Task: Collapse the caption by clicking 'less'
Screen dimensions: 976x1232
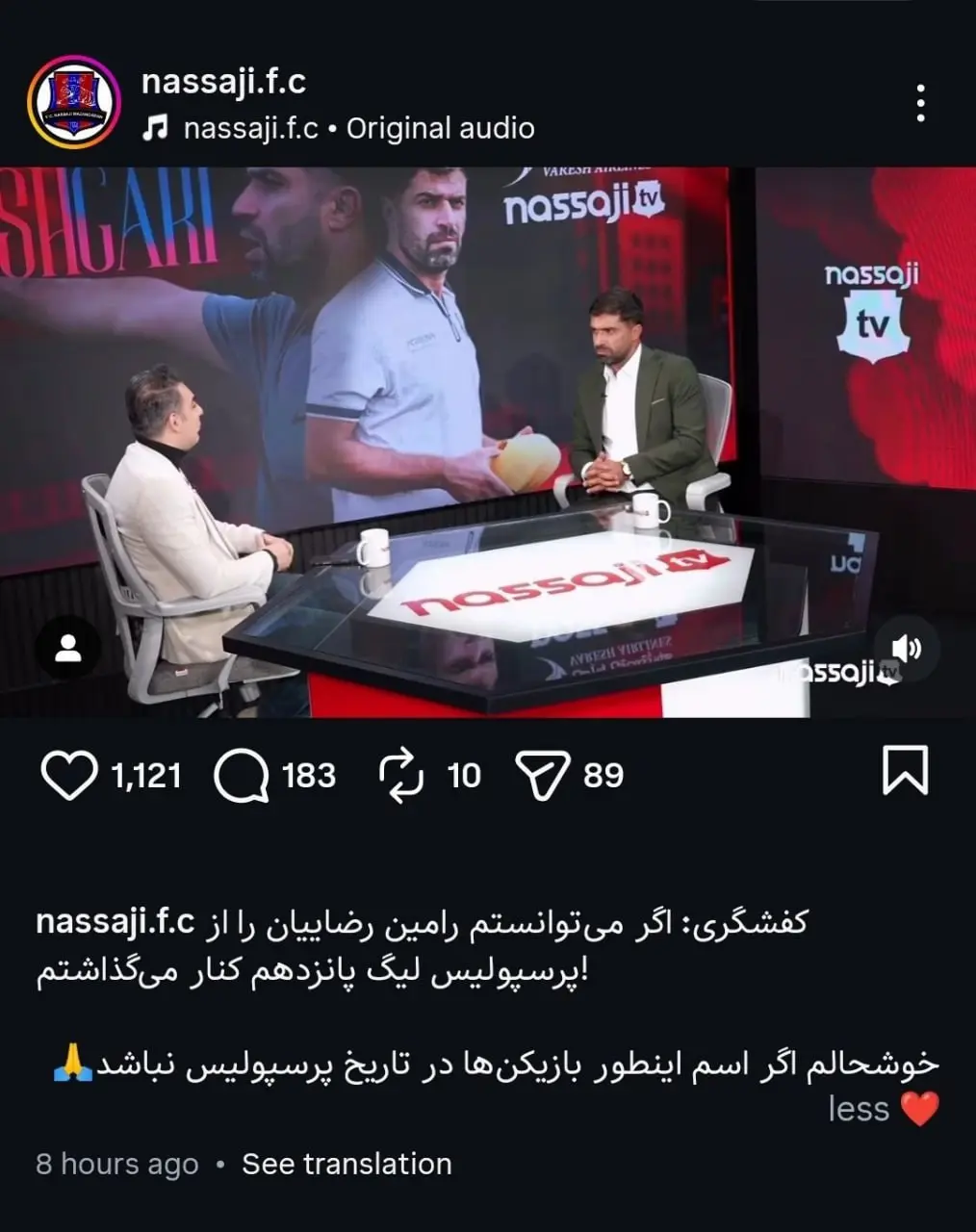Action: 858,1108
